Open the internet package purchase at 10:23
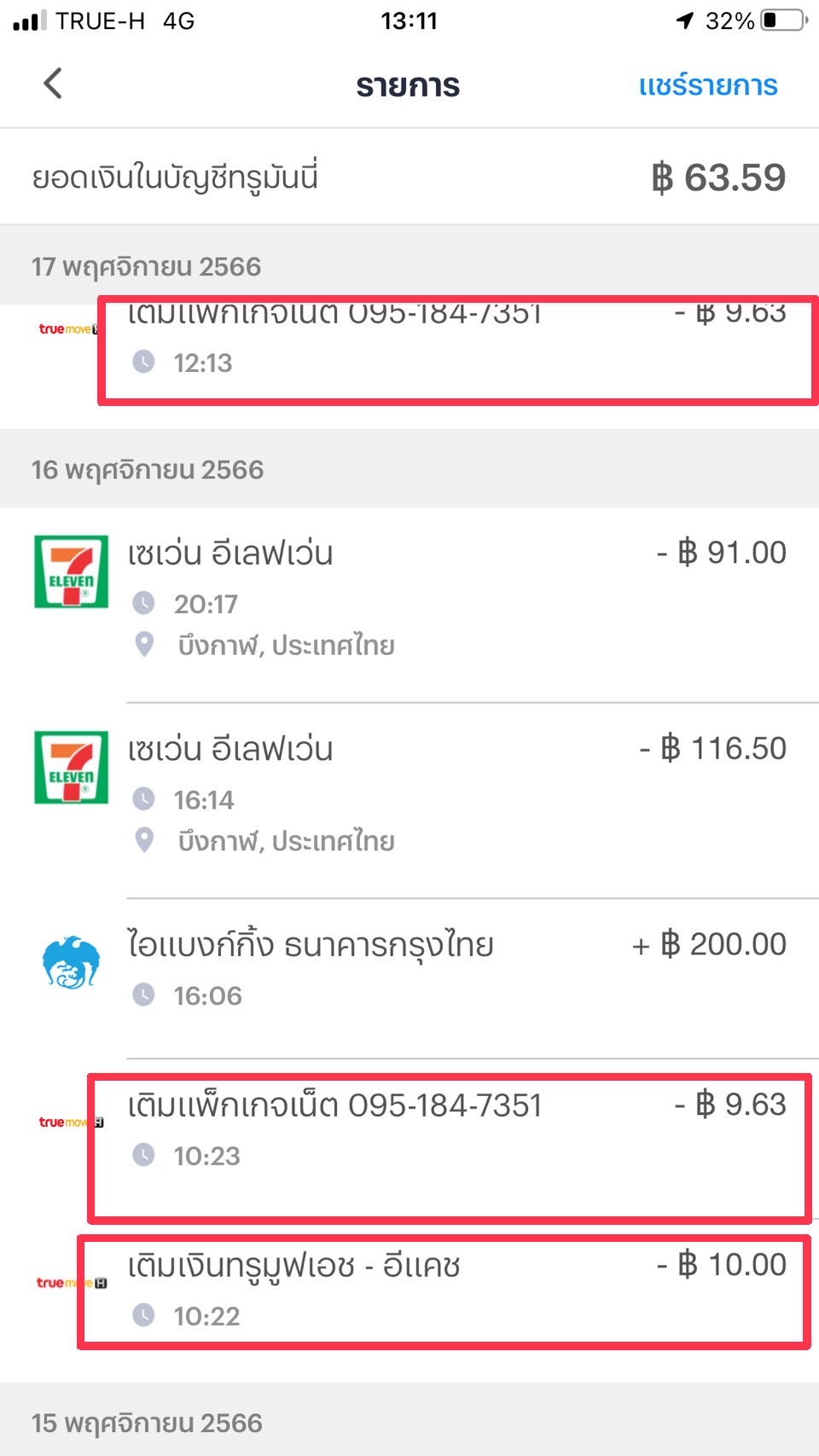 (409, 1139)
